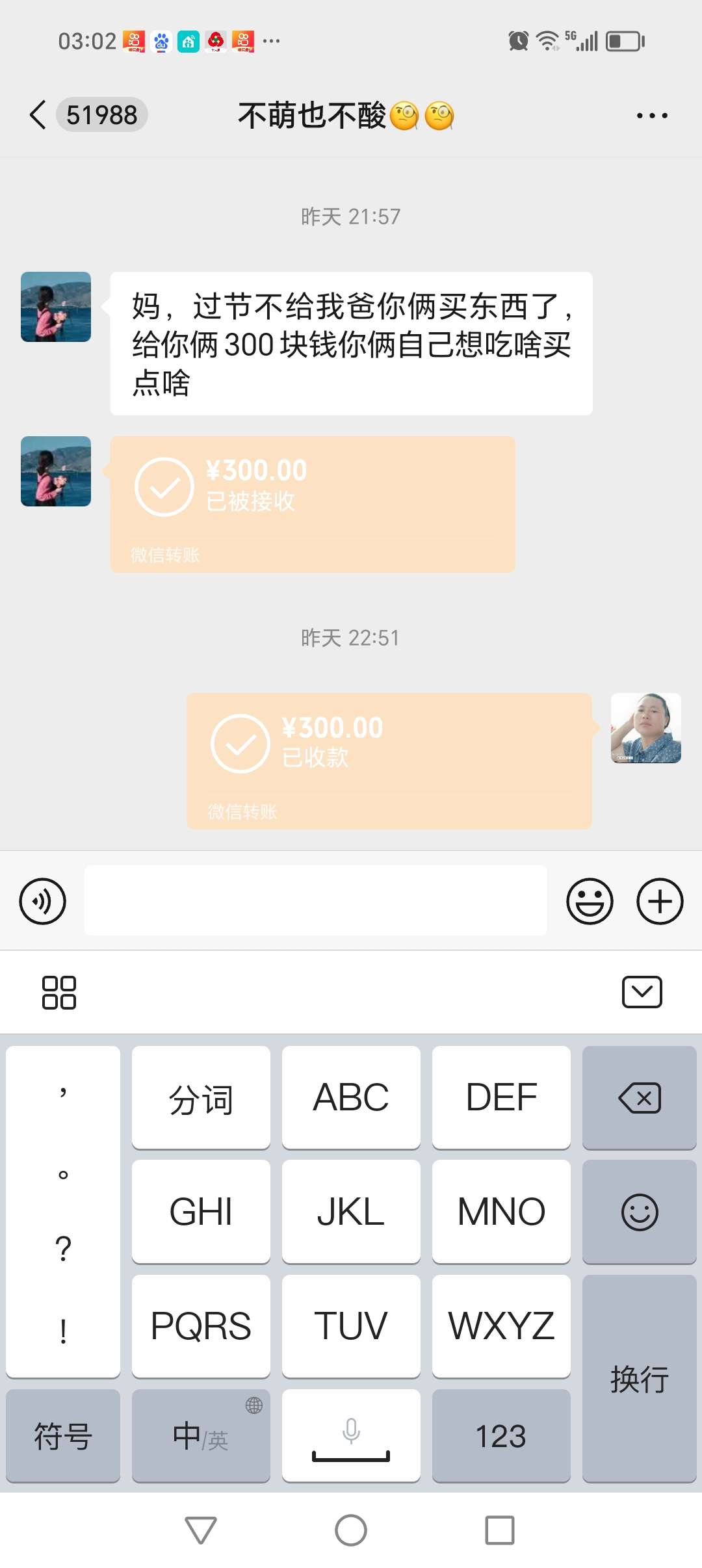Tap the keyboard backspace key
702x1568 pixels.
(x=639, y=1098)
